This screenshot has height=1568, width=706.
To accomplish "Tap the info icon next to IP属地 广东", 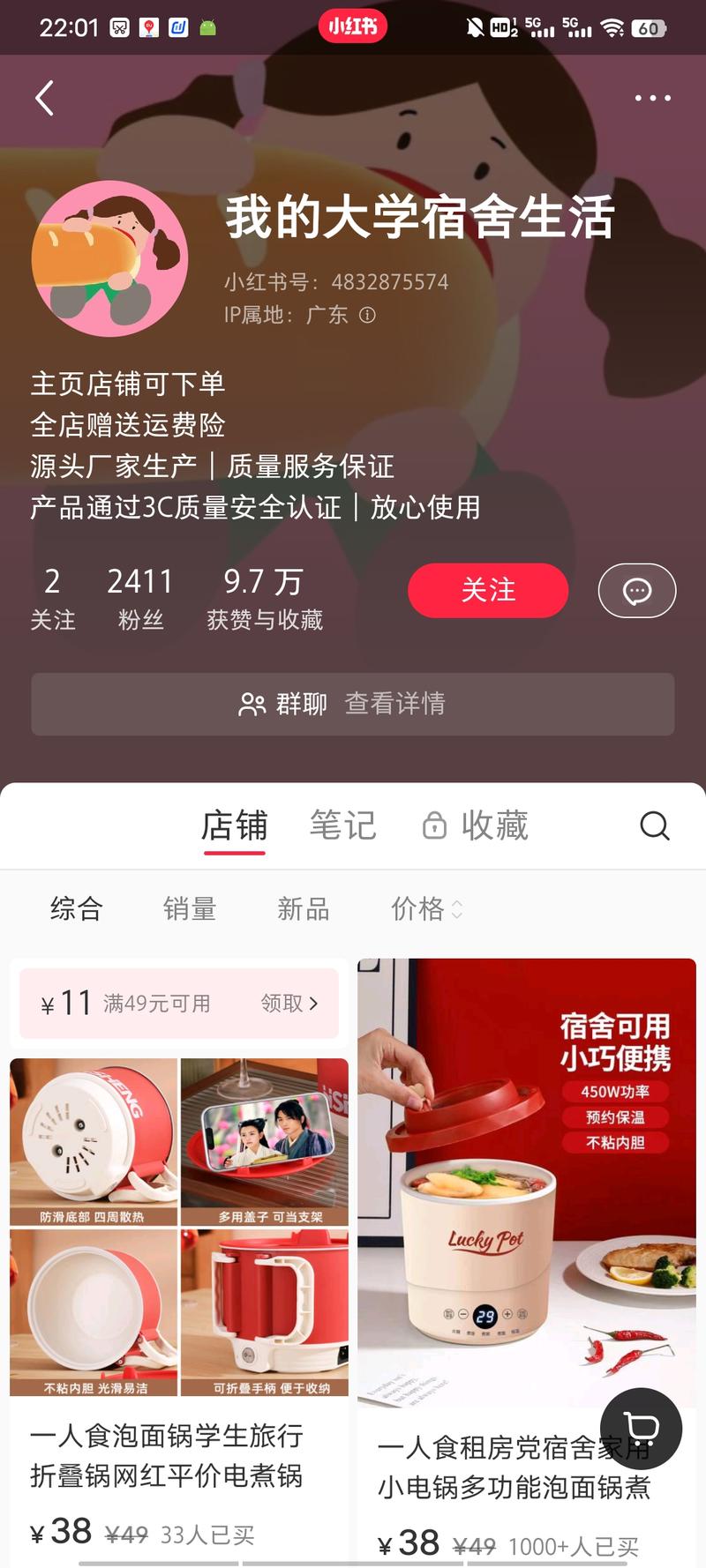I will click(368, 314).
